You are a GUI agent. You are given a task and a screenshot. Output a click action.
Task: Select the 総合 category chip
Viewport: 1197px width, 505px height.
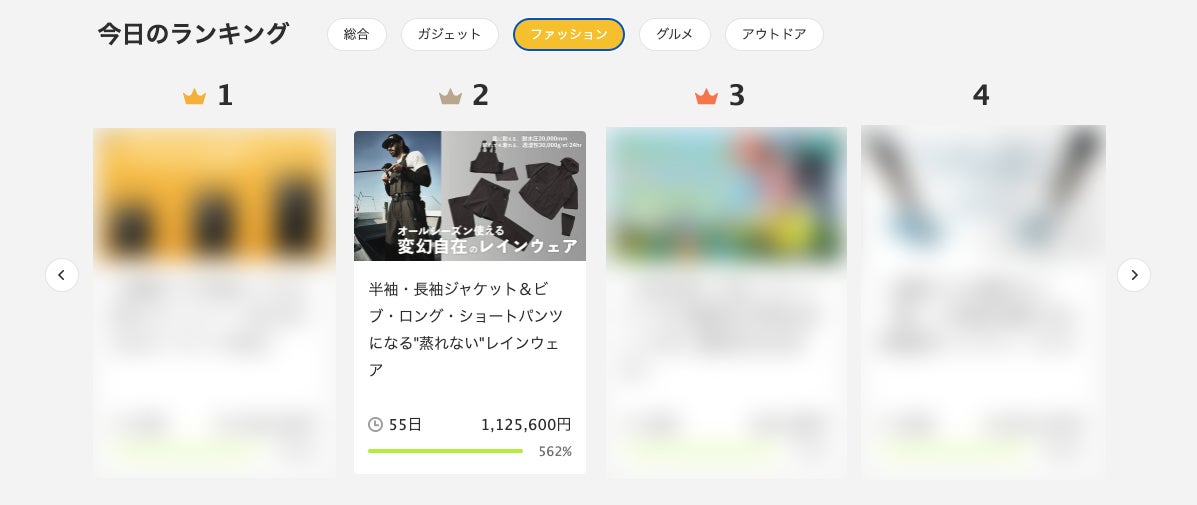pyautogui.click(x=356, y=34)
